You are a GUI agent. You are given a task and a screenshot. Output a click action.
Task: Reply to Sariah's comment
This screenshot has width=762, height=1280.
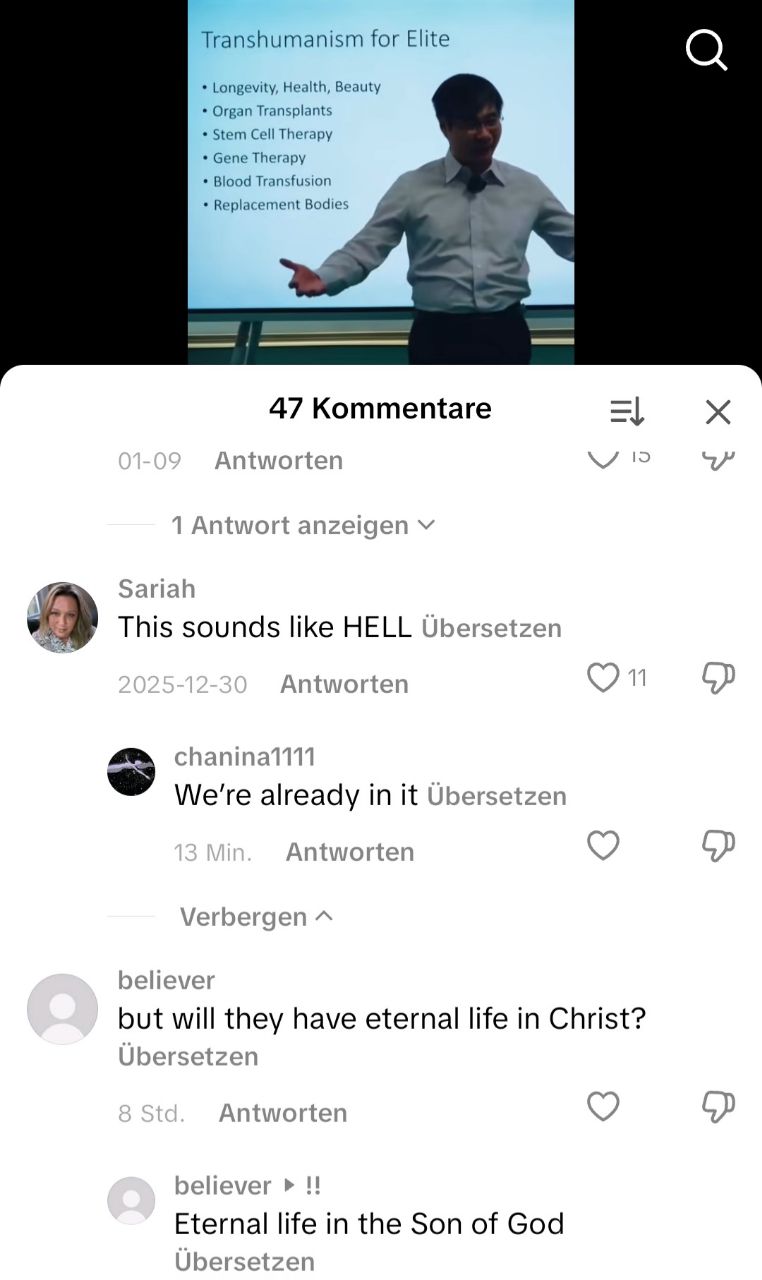pos(344,684)
